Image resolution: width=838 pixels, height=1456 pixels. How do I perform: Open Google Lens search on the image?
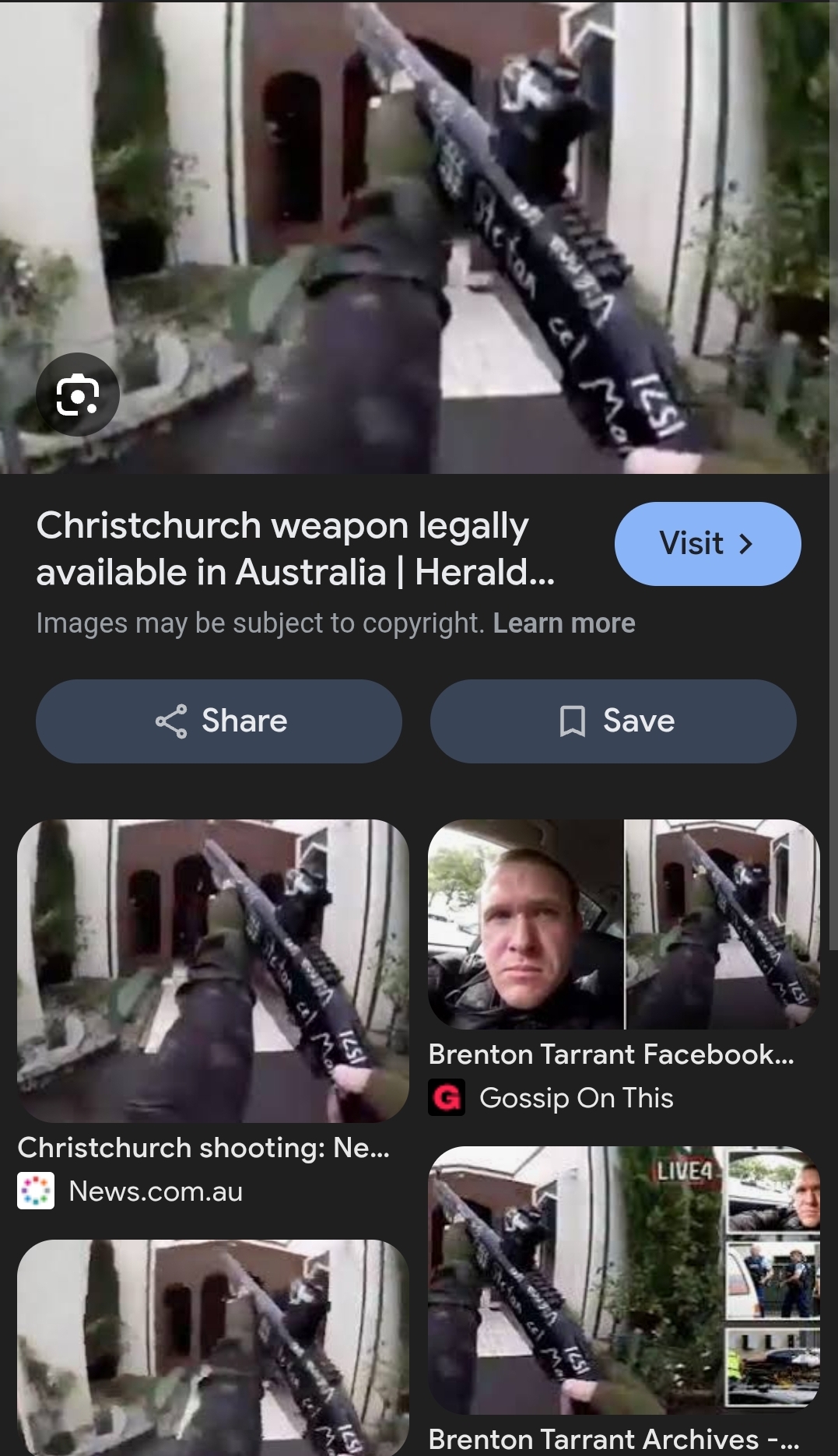click(77, 395)
